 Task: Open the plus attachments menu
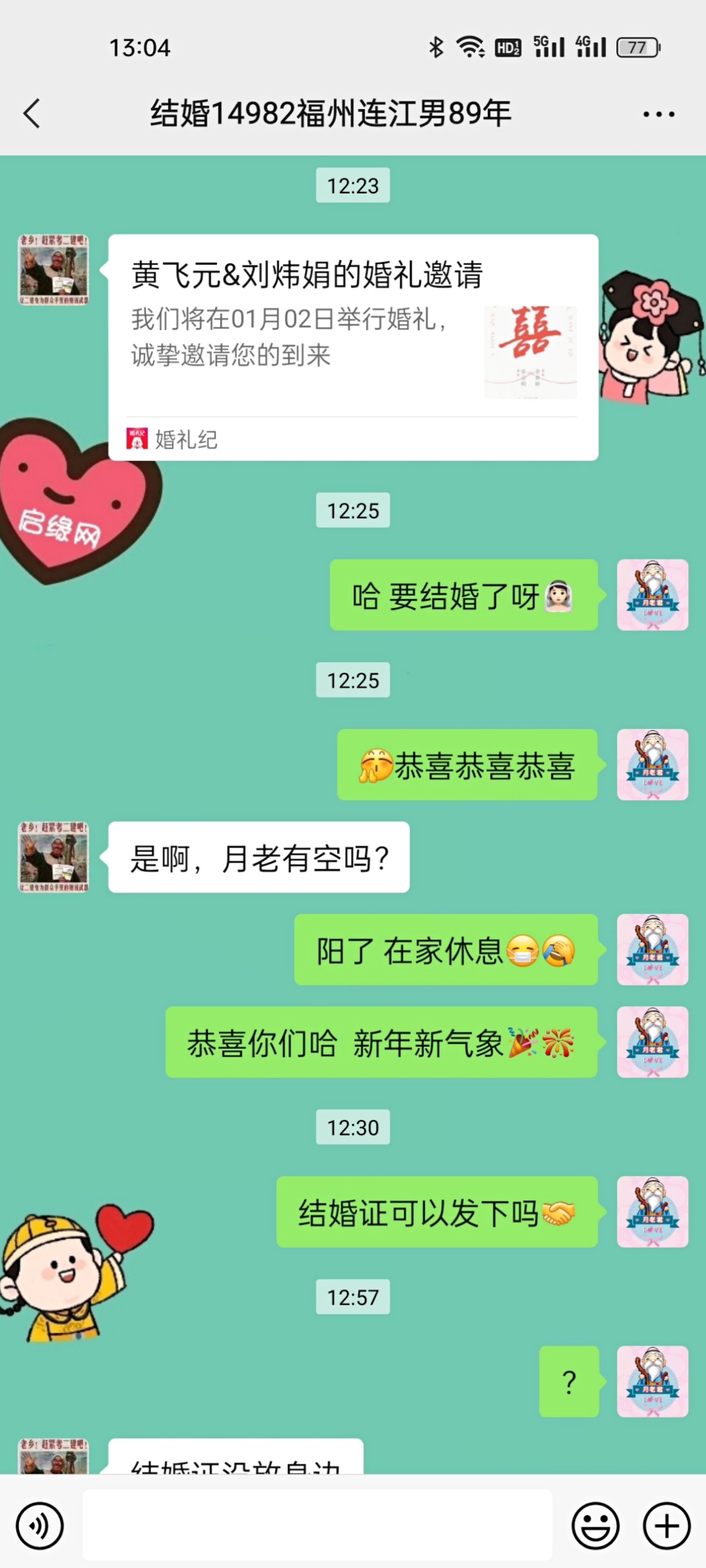667,1526
